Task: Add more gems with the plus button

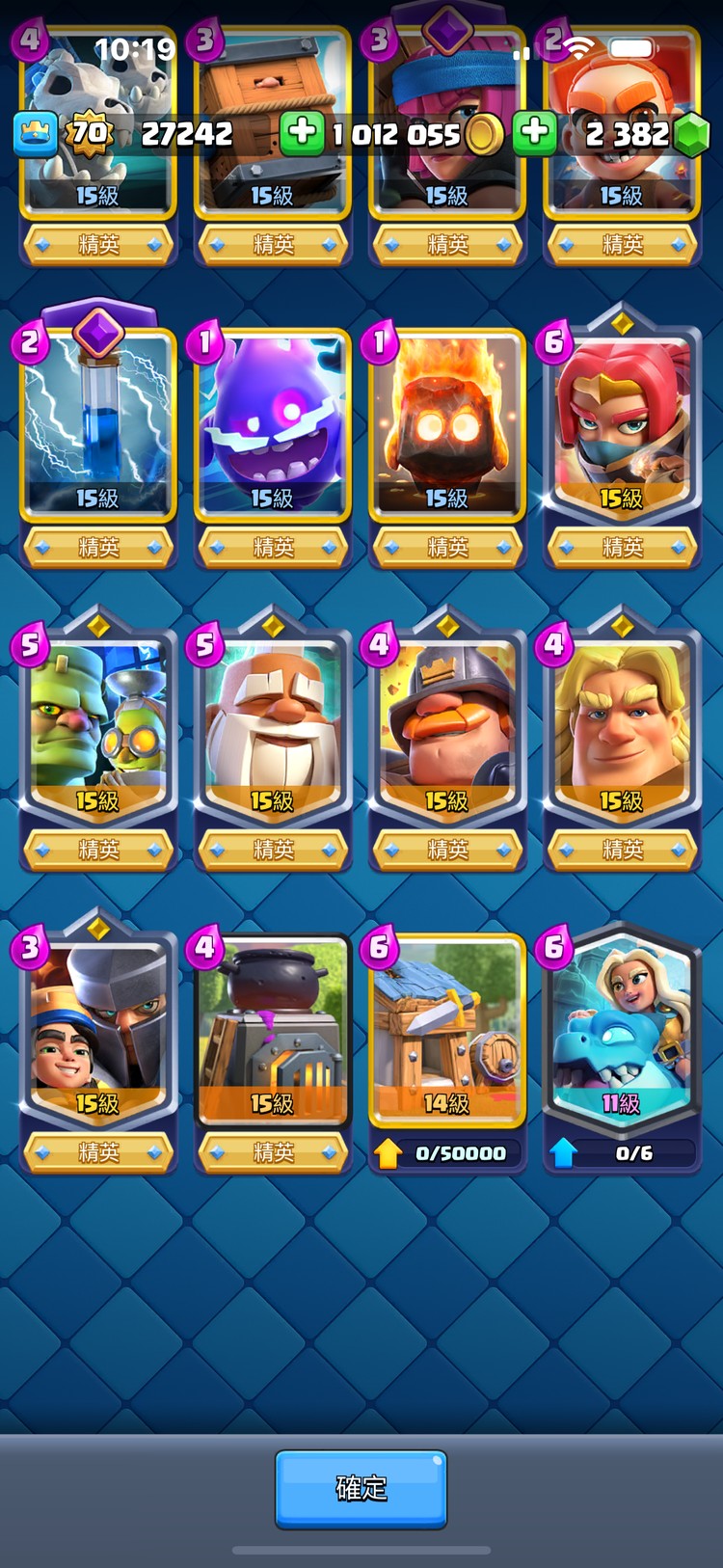Action: (x=534, y=133)
